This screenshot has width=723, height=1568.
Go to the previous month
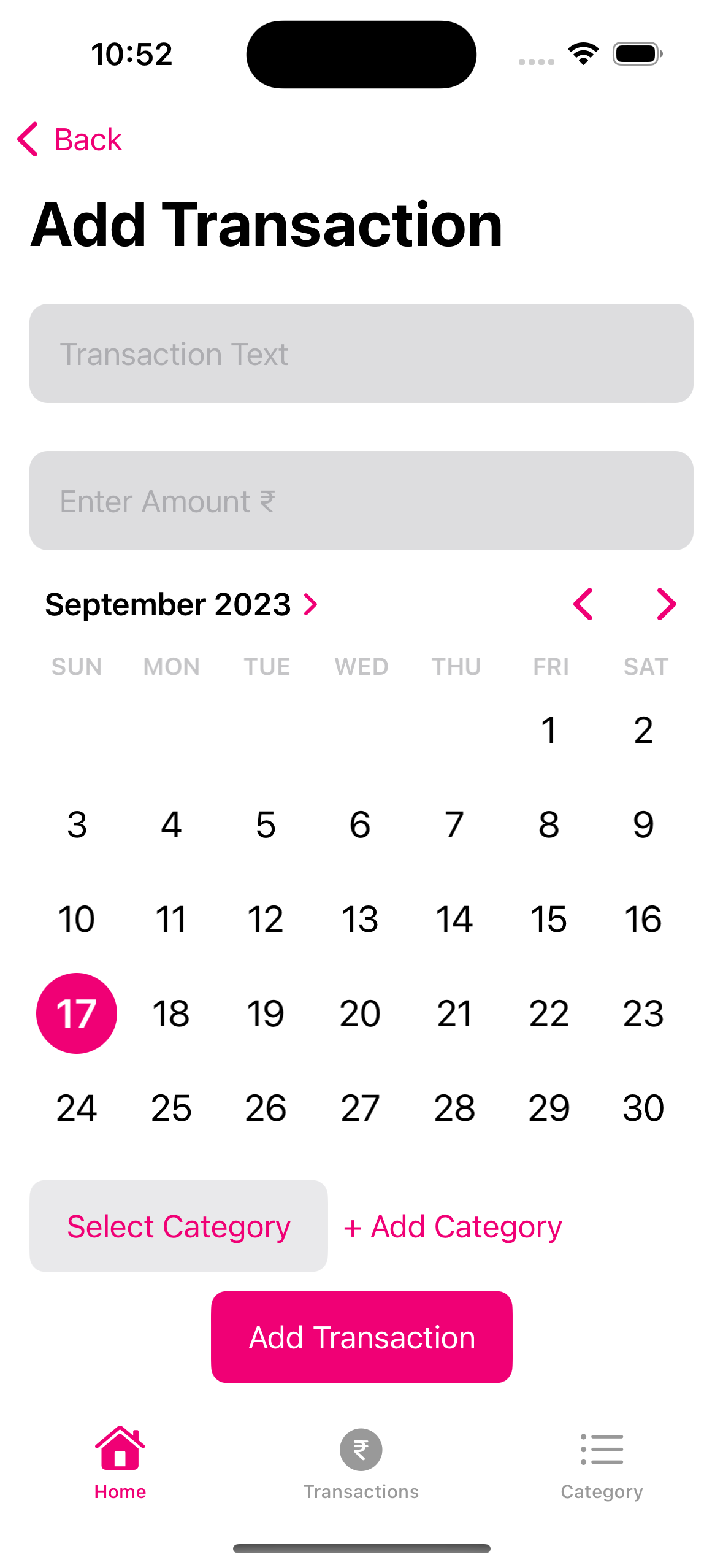point(583,605)
